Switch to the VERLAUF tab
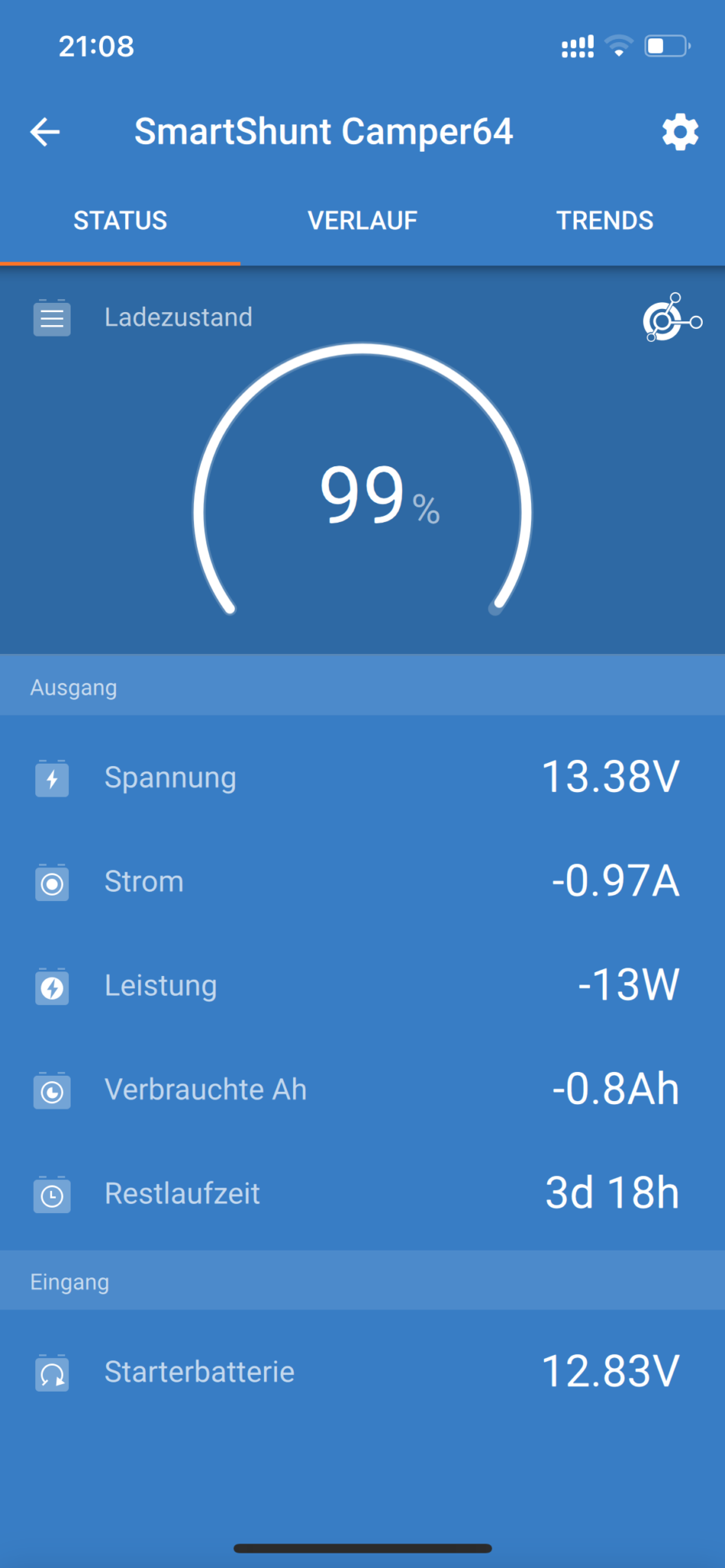Image resolution: width=725 pixels, height=1568 pixels. [x=362, y=220]
